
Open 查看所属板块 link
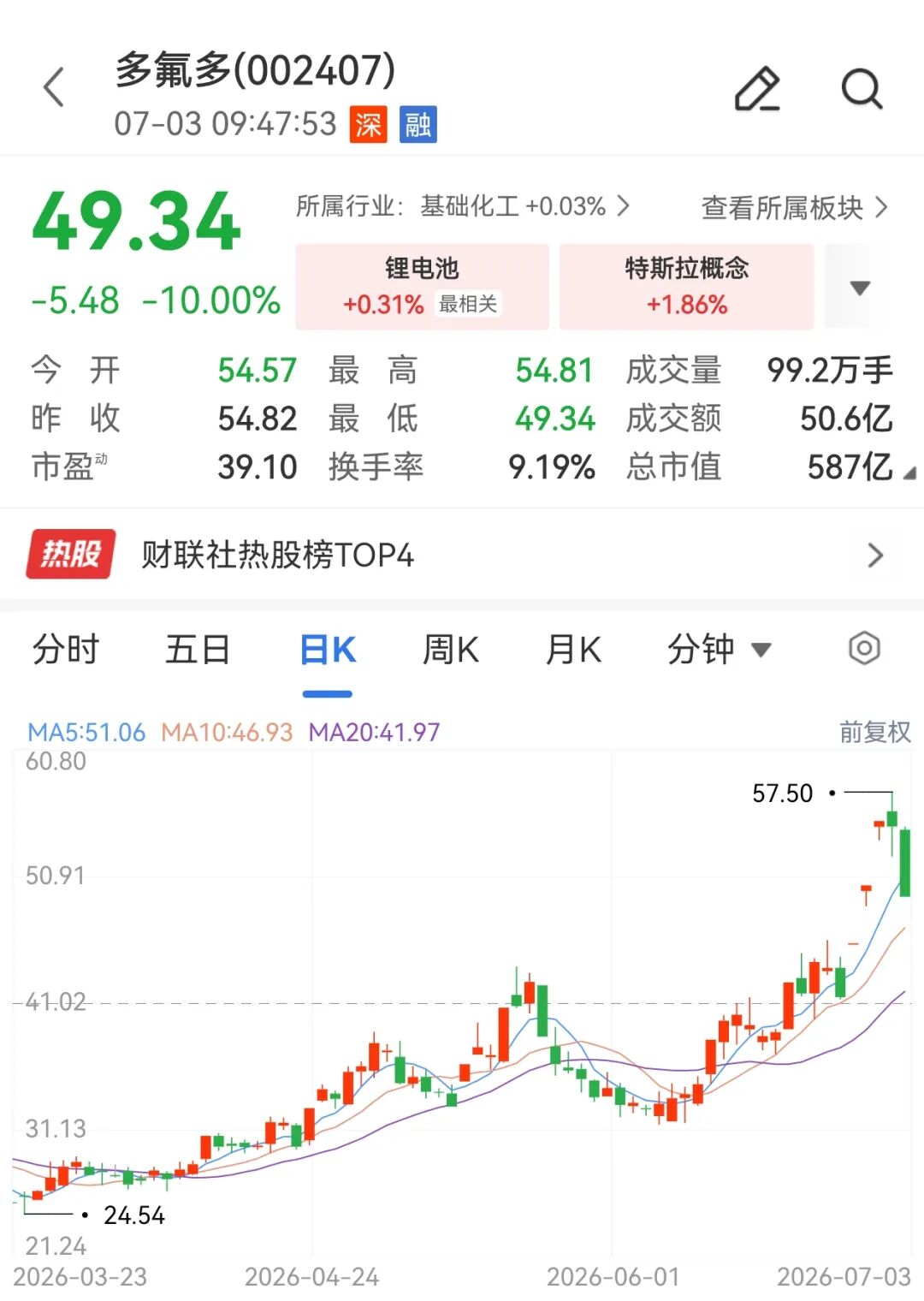(x=795, y=207)
